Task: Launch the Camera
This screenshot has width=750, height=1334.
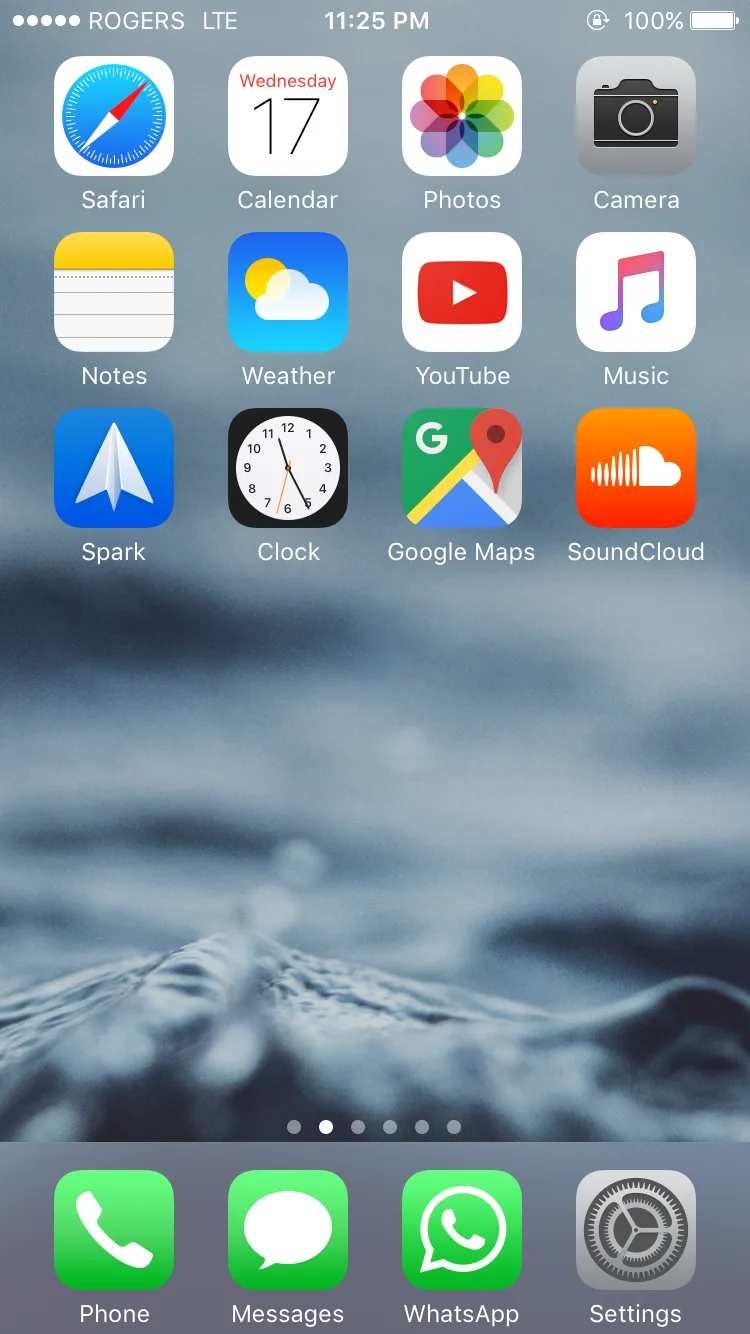Action: [636, 116]
